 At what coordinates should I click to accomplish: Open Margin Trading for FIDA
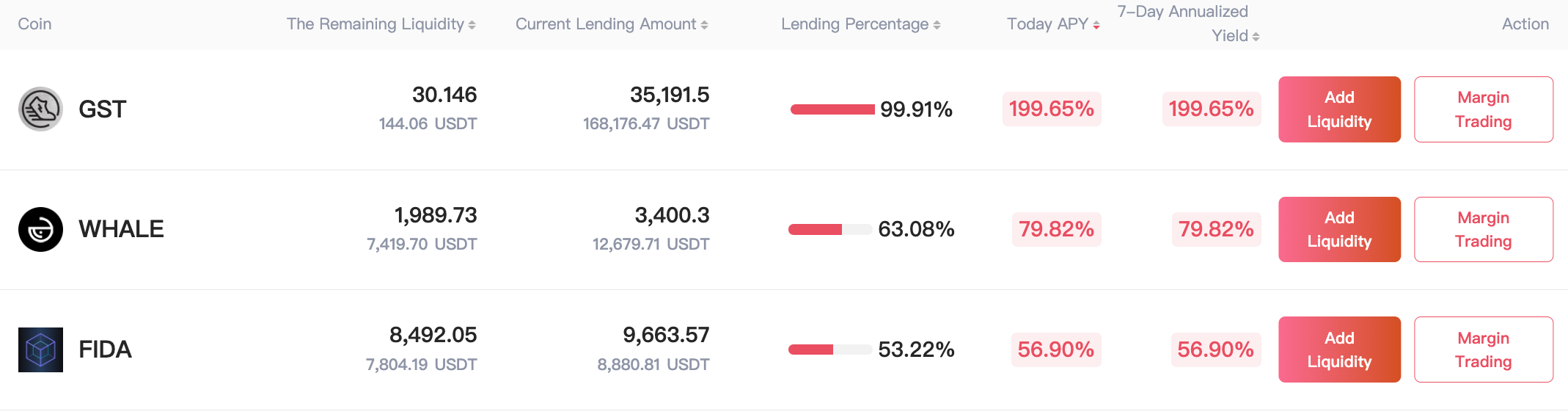1483,350
